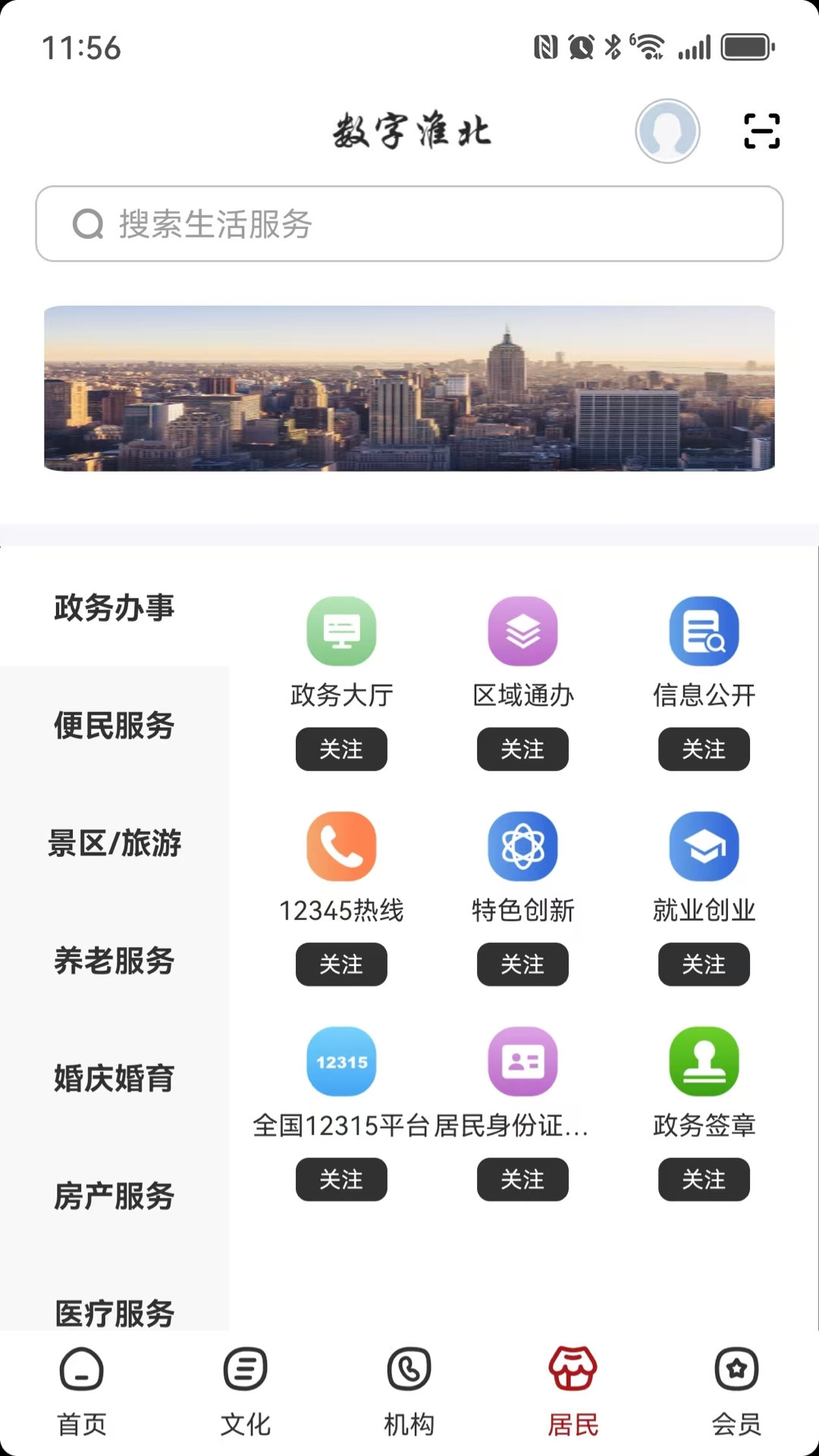The image size is (819, 1456).
Task: Open the 全国12315平台 icon
Action: [x=341, y=1062]
